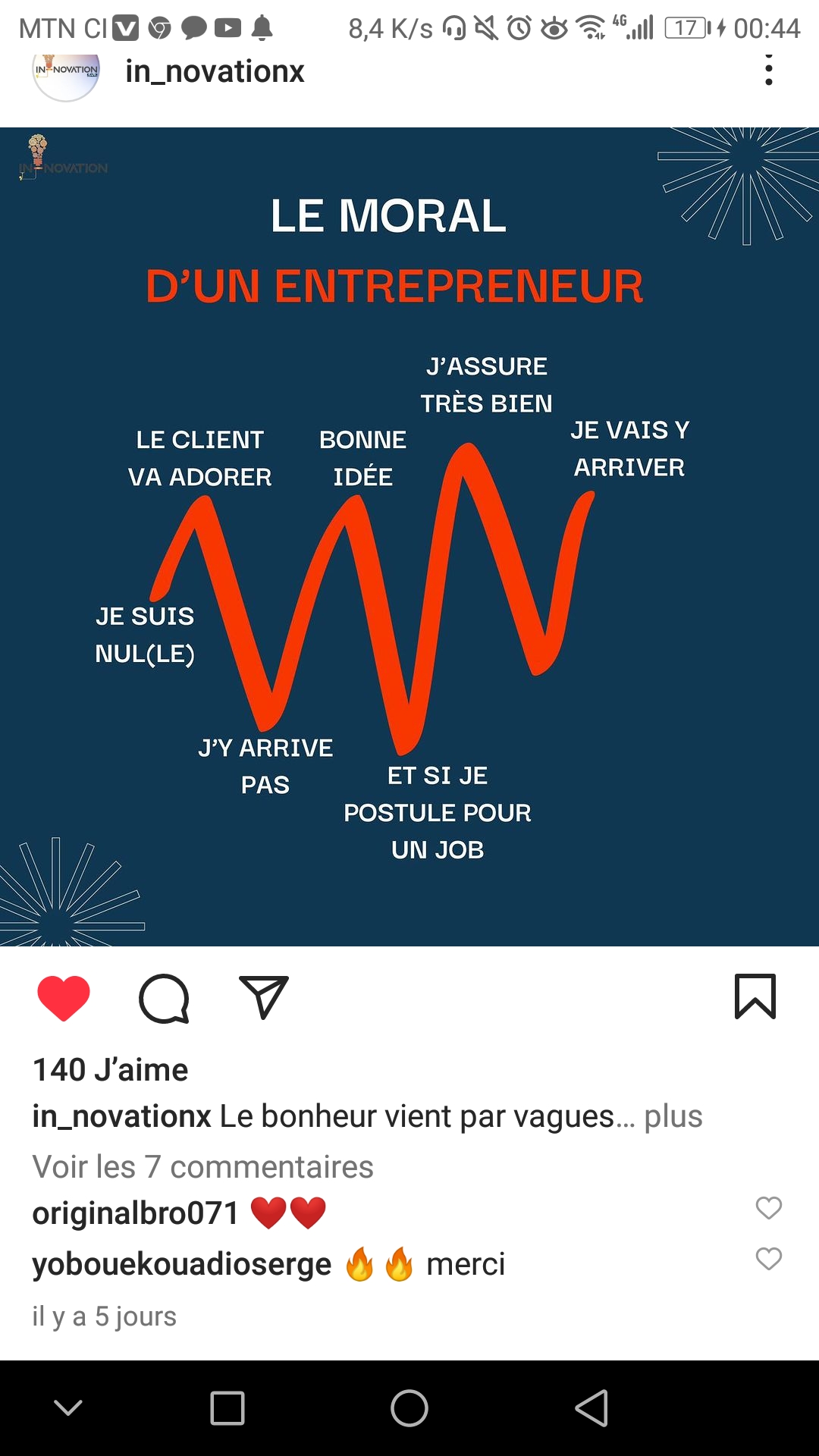Open "Voir les 7 commentaires"
819x1456 pixels.
click(x=202, y=1166)
